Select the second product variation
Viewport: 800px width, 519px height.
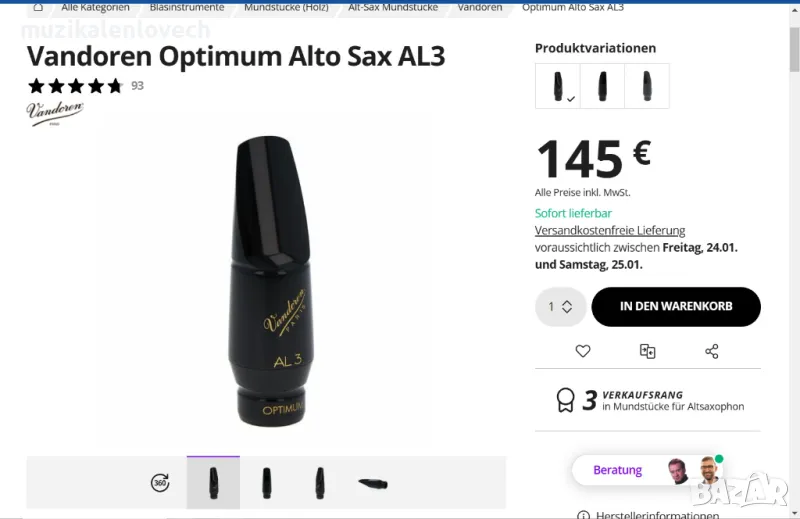602,86
